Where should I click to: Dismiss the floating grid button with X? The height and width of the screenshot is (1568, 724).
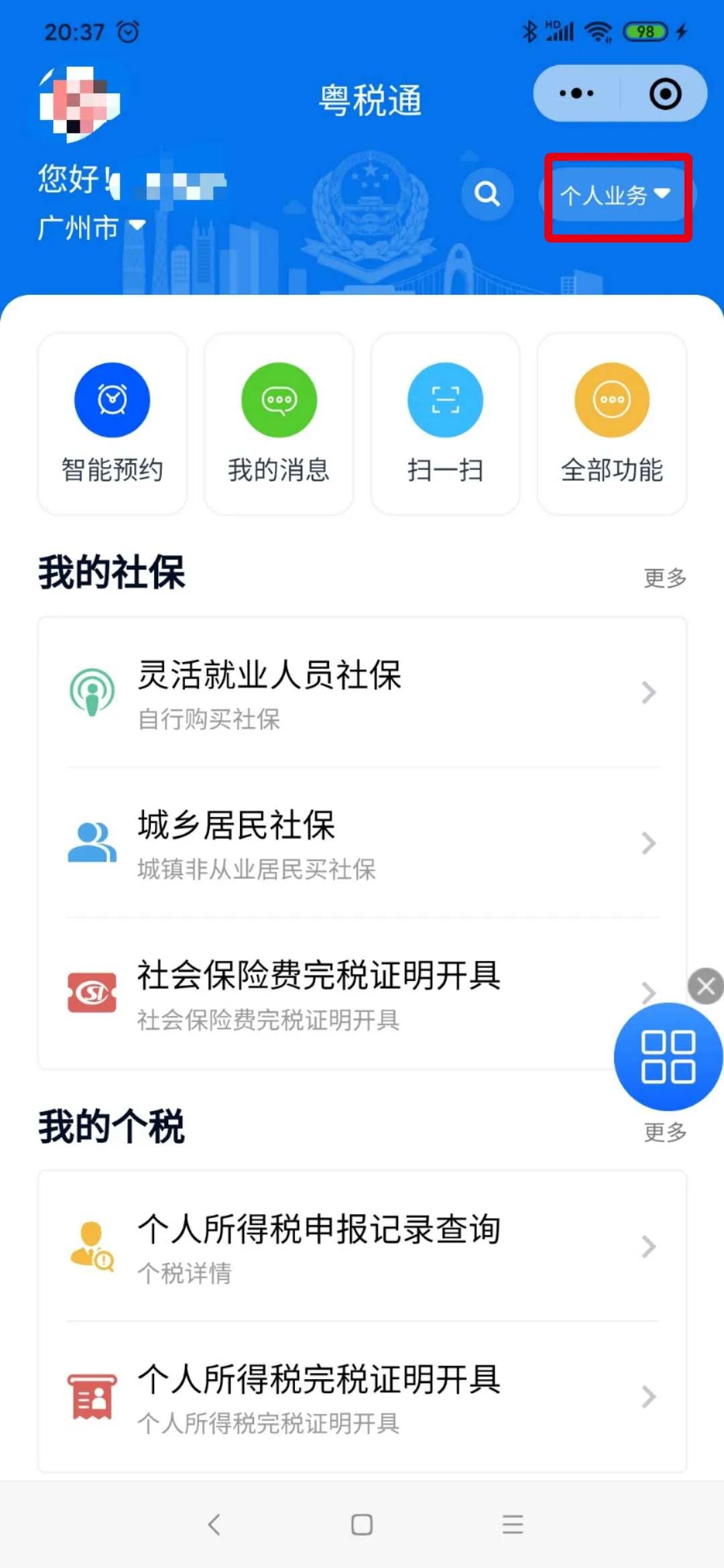pos(705,986)
